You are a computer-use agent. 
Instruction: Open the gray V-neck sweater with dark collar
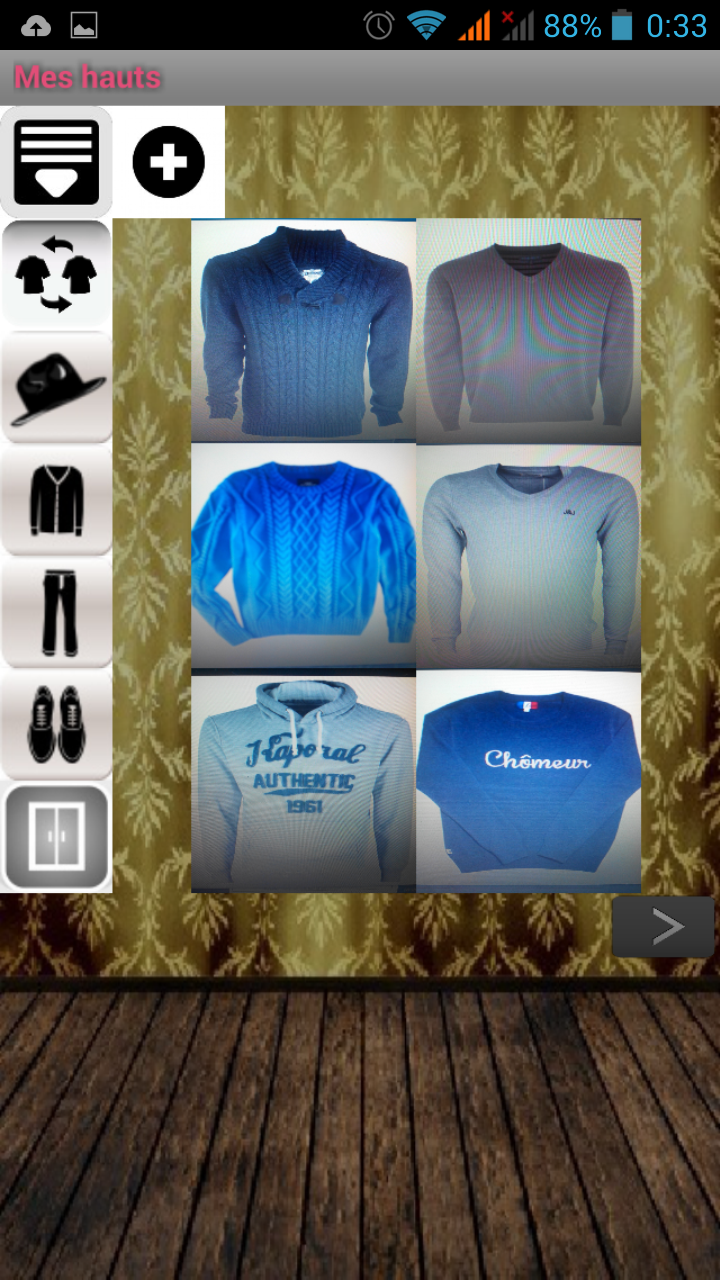(528, 331)
